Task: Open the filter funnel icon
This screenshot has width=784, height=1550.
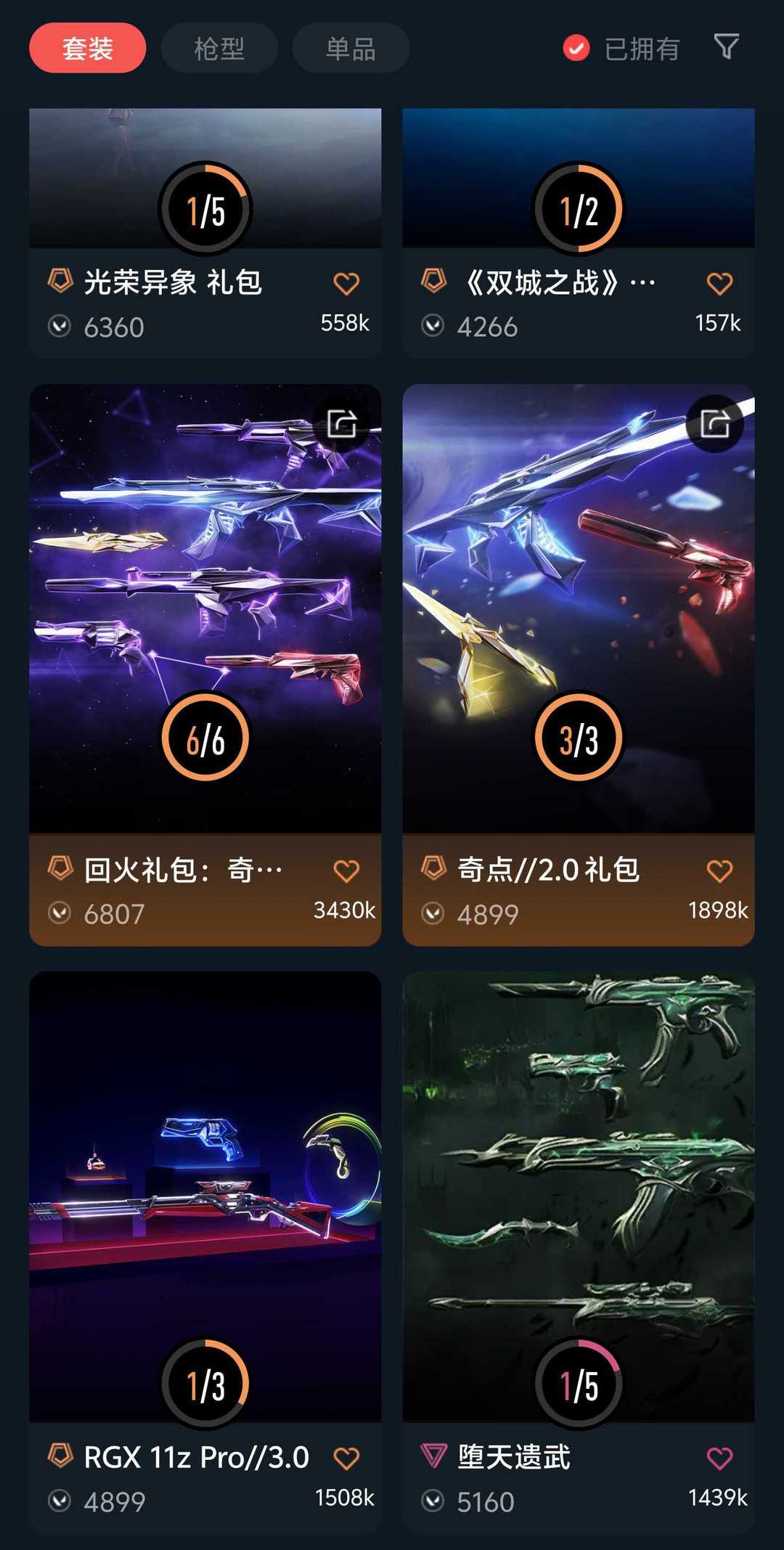Action: pos(726,47)
